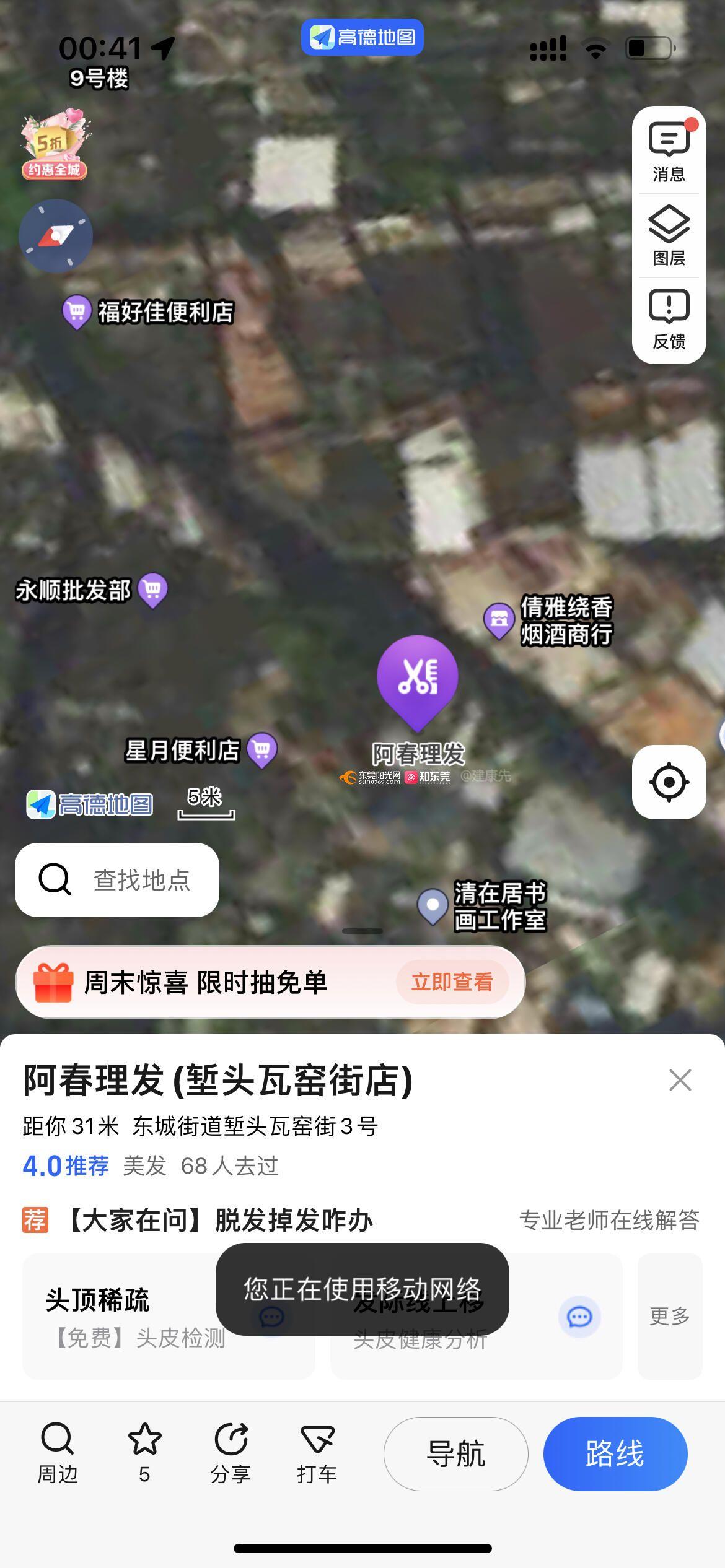Select the 星月便利店 map marker

261,751
